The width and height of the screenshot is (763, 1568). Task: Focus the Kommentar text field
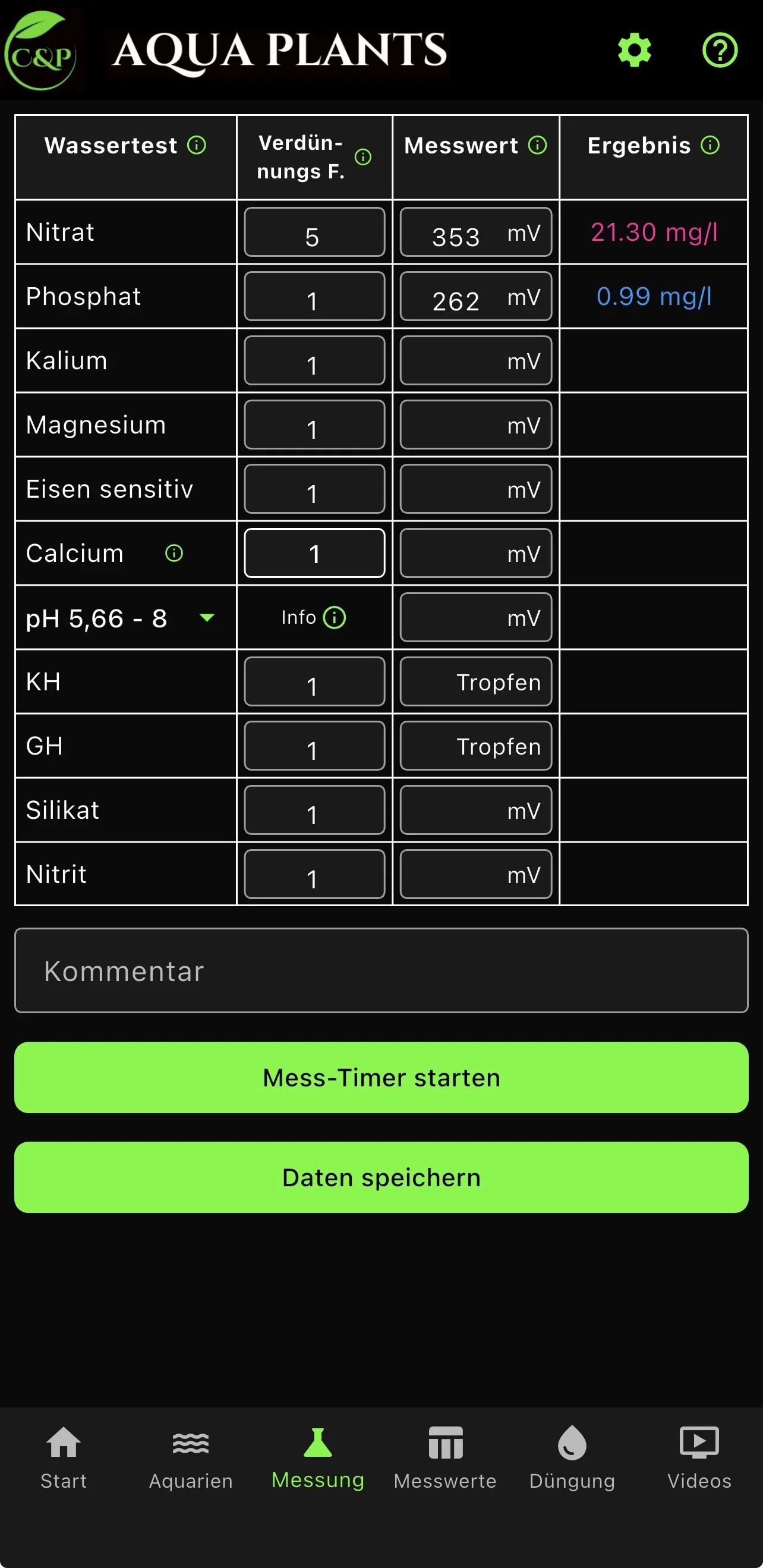coord(381,970)
